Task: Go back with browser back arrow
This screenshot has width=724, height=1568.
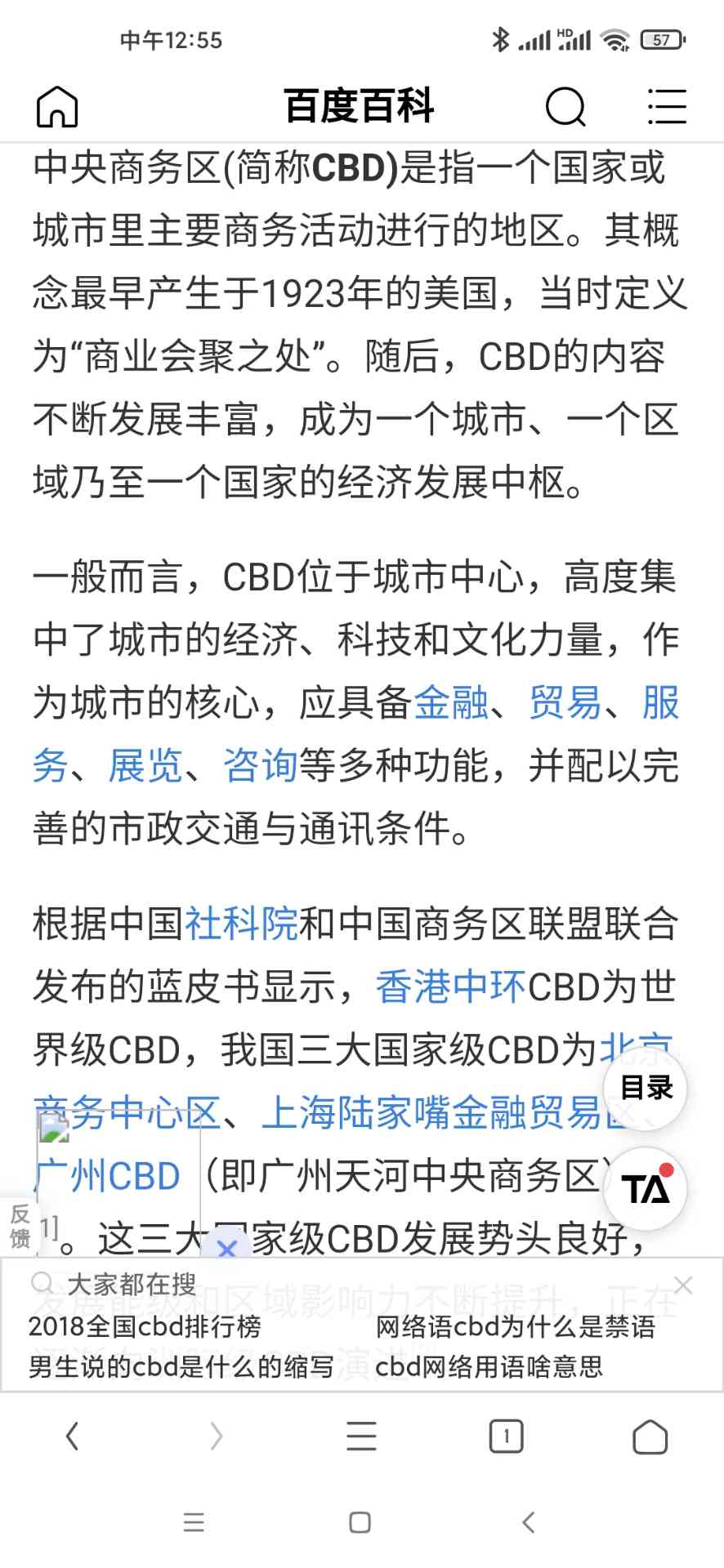Action: (x=72, y=1435)
